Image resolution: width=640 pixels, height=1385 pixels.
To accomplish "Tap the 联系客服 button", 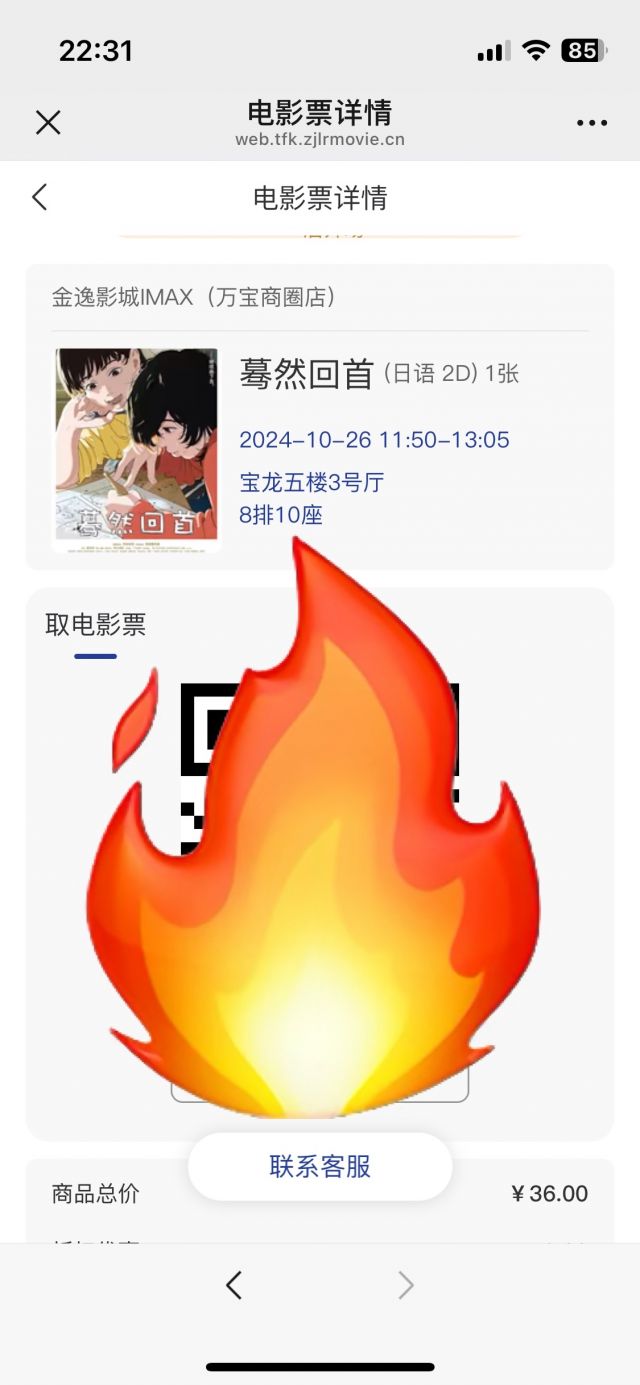I will click(320, 1166).
